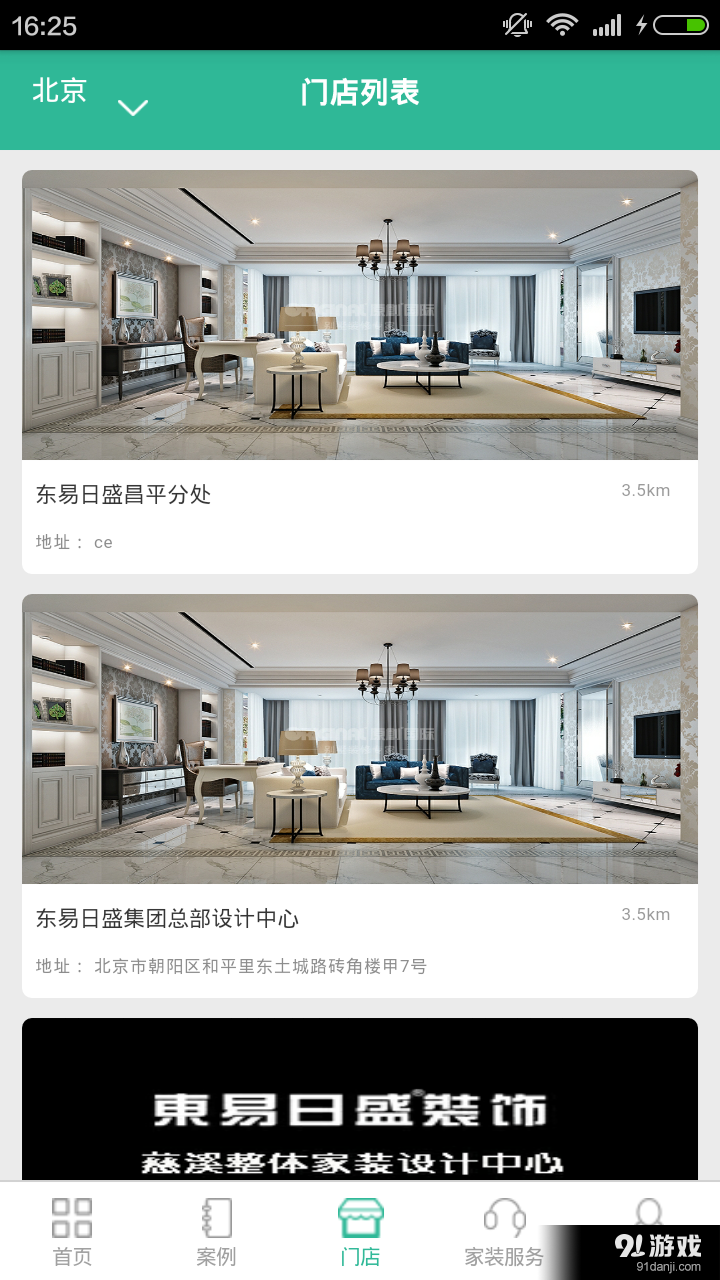Tap the muted notification bell icon
Viewport: 720px width, 1280px height.
(x=517, y=26)
